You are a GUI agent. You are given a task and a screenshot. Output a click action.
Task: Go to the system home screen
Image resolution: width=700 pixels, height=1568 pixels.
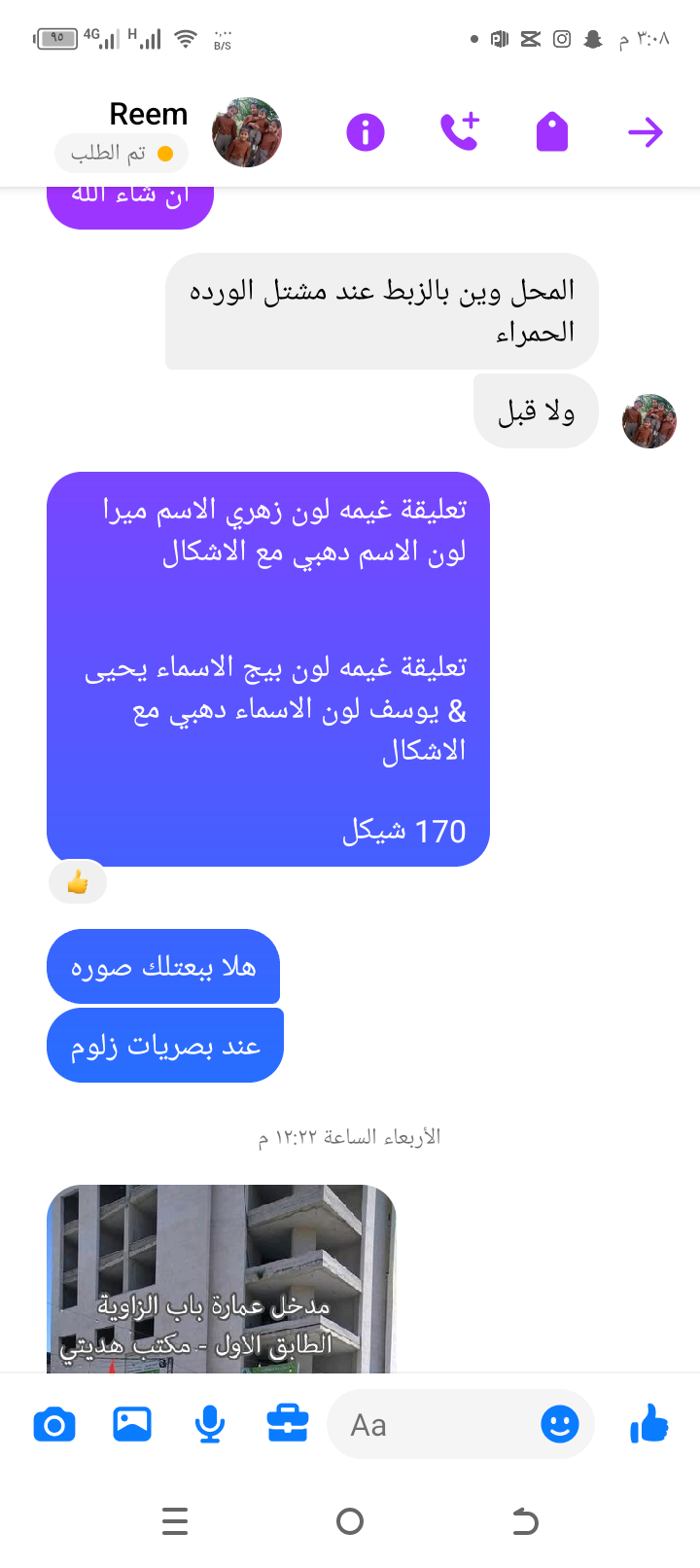[x=350, y=1520]
